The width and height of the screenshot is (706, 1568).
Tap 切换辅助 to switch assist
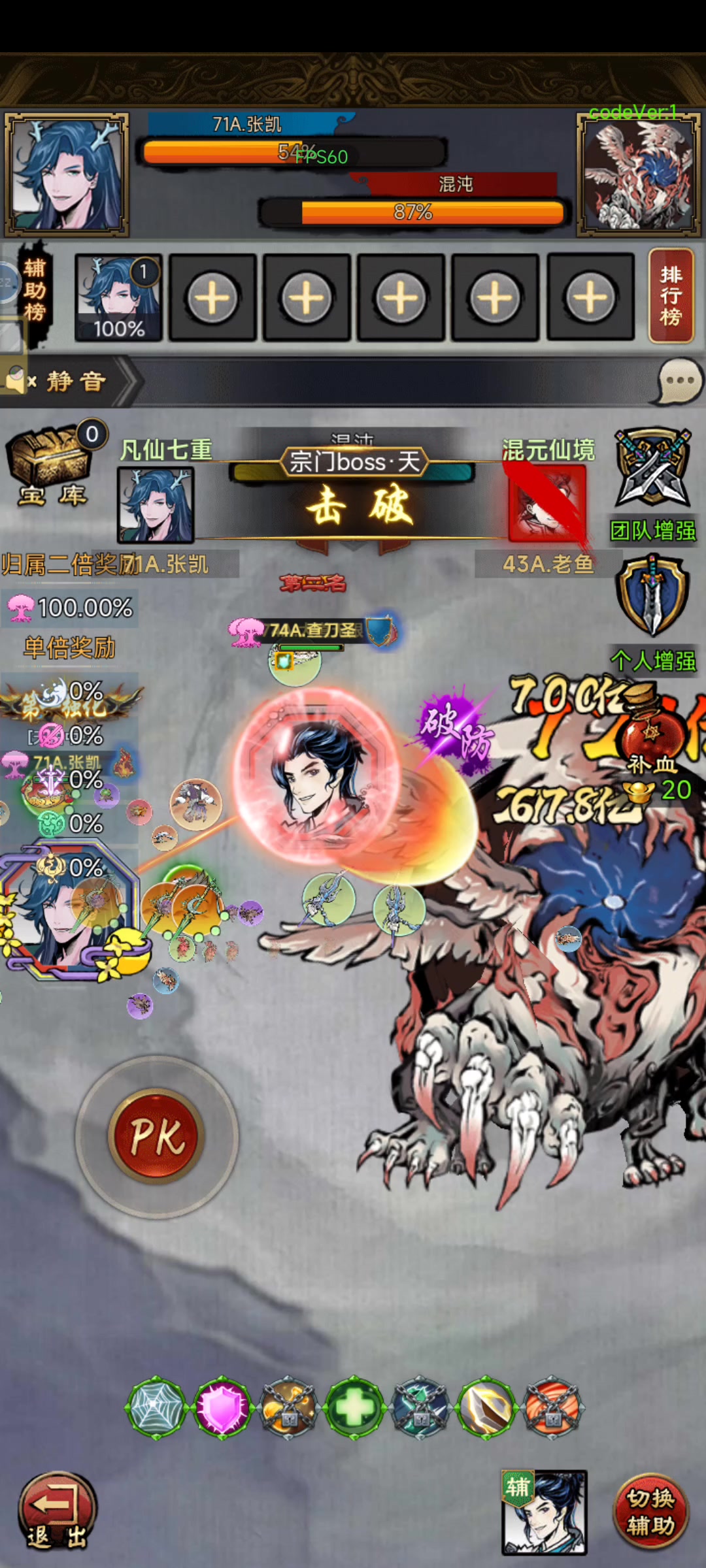[651, 1512]
